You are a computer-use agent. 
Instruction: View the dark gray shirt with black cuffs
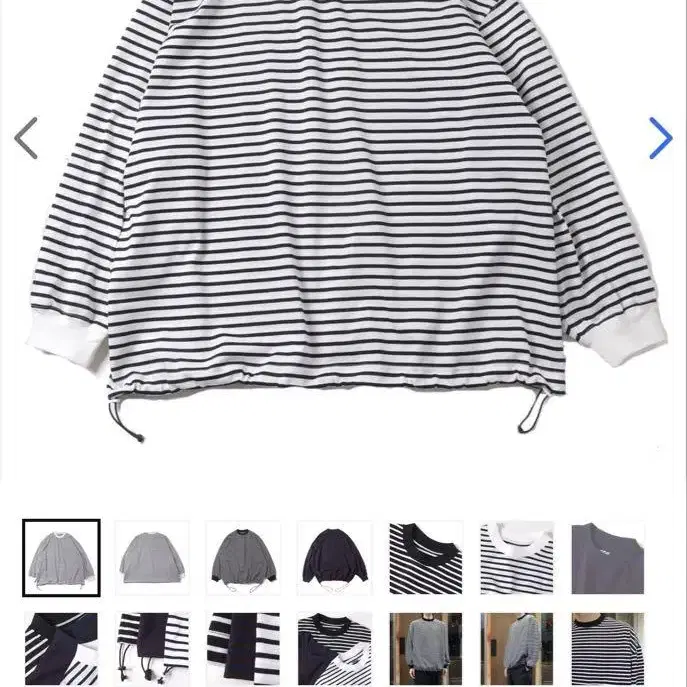(243, 558)
